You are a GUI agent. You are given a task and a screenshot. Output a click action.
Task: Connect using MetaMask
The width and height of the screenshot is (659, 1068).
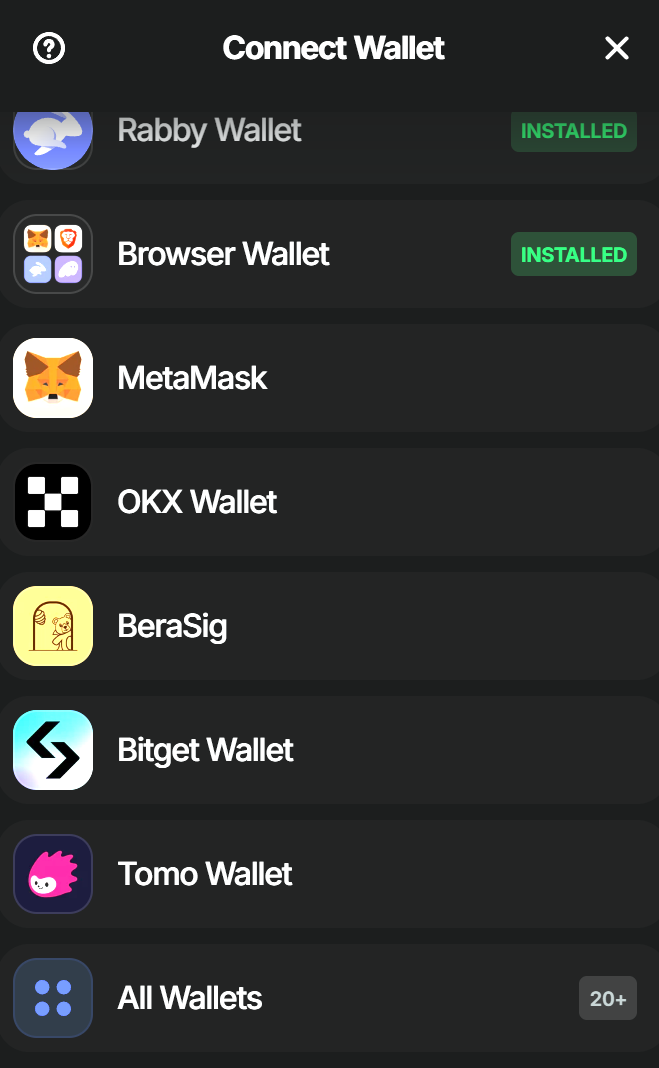pyautogui.click(x=193, y=378)
